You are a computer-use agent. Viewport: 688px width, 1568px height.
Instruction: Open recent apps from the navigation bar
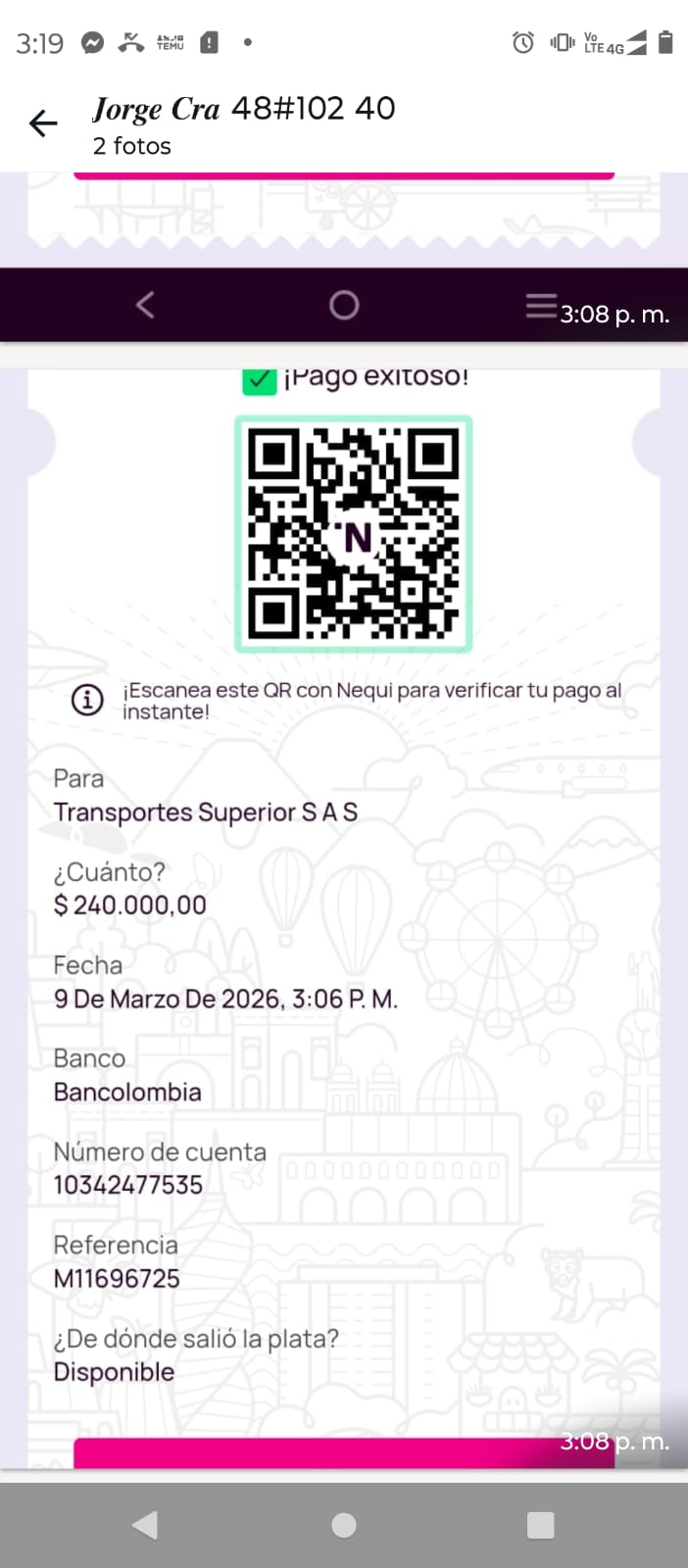(540, 1525)
